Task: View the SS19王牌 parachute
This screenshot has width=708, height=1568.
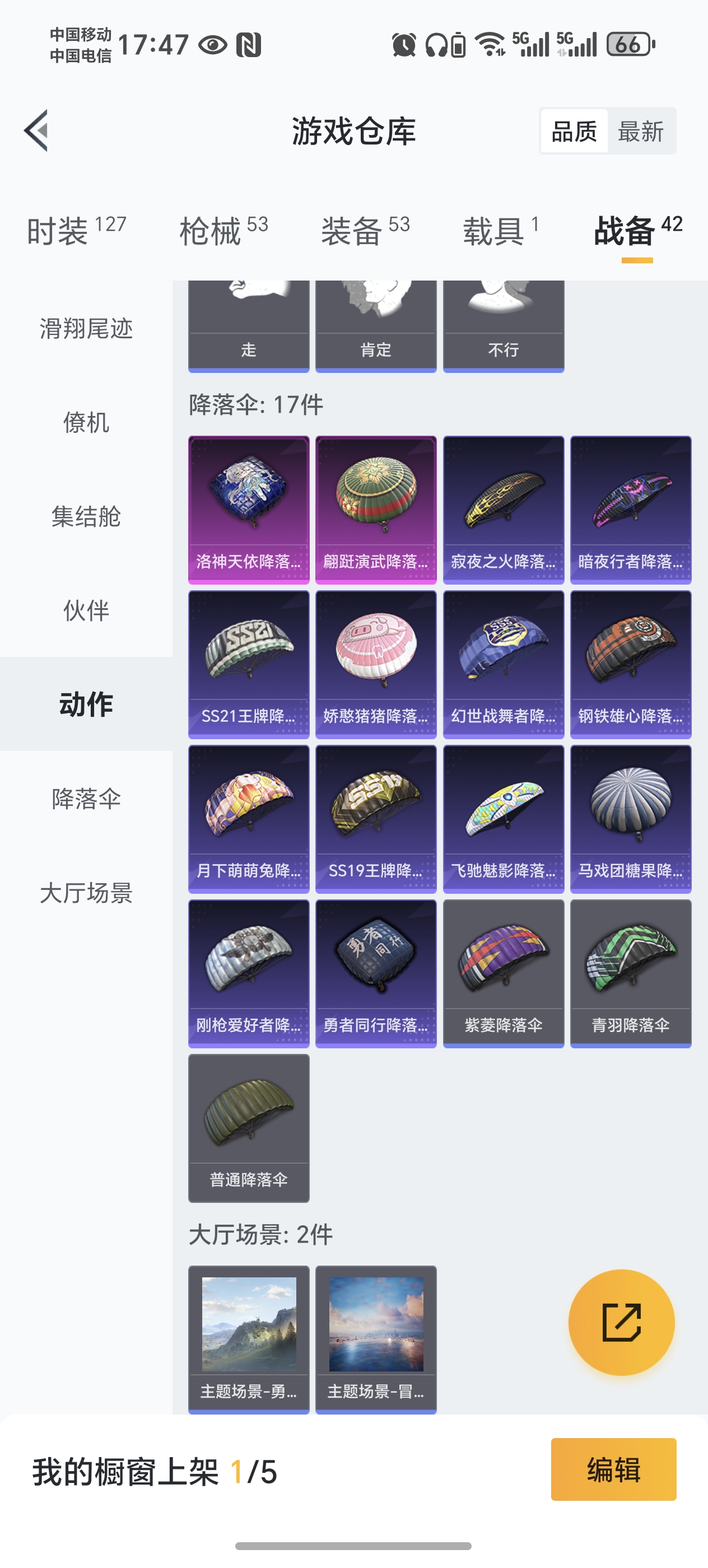Action: 376,818
